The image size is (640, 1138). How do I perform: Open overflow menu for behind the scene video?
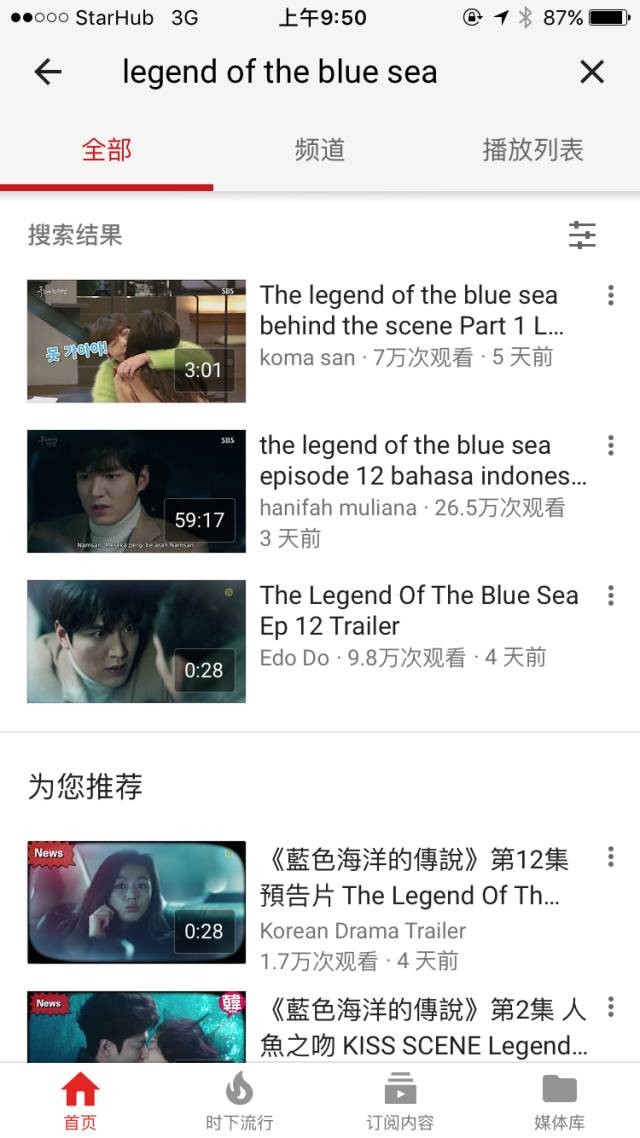(x=610, y=296)
